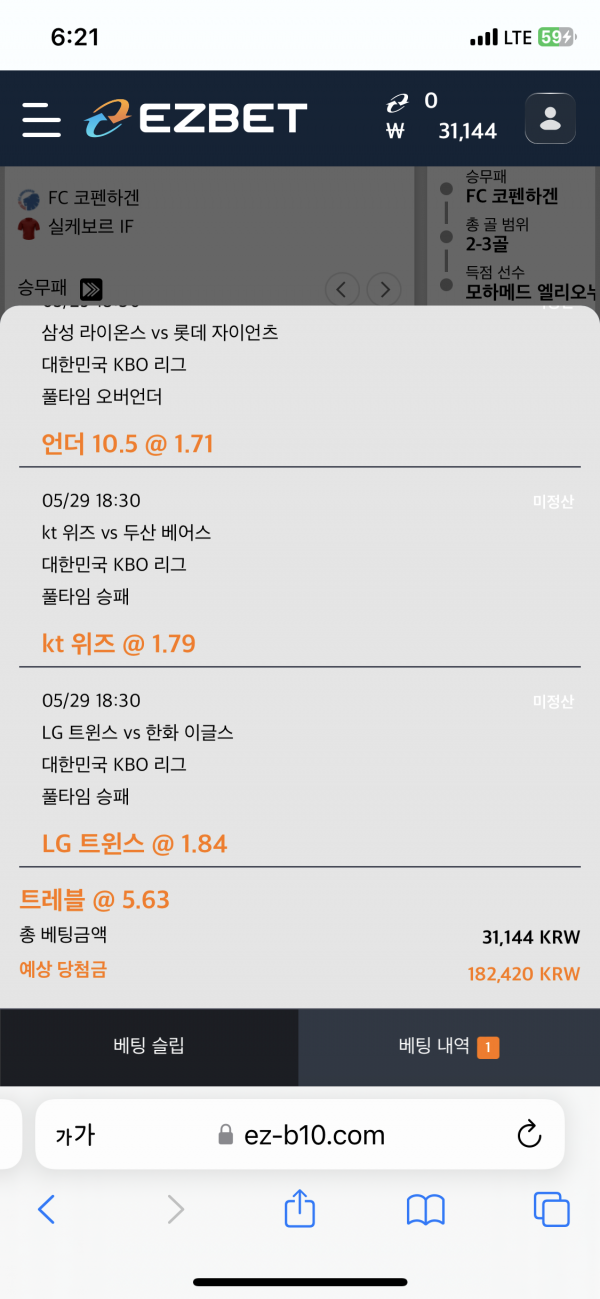Show previous match with left arrow
The width and height of the screenshot is (600, 1299).
342,290
